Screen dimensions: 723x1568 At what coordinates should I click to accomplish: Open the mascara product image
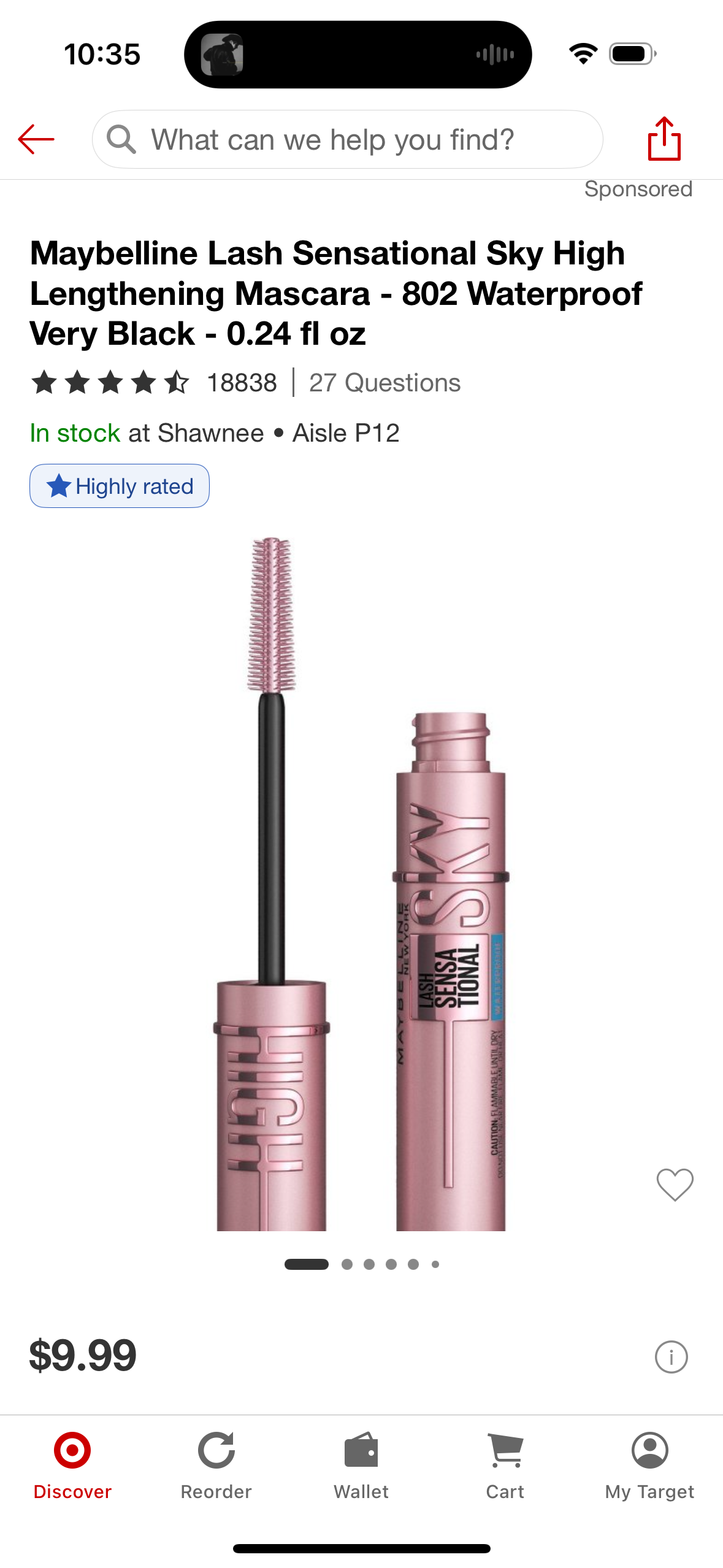click(x=362, y=883)
